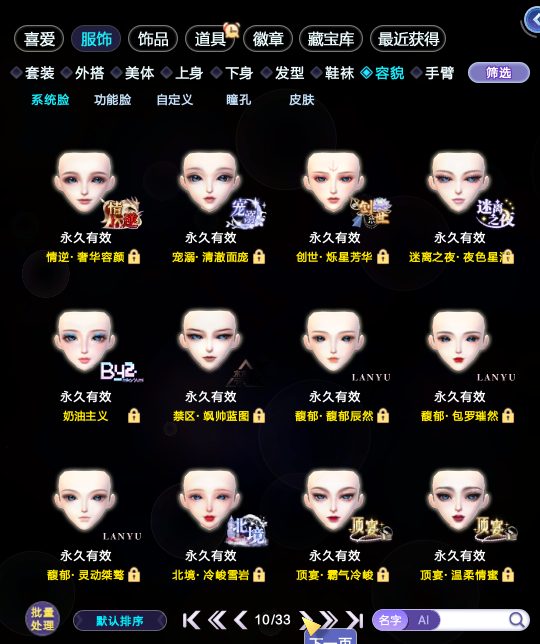
Task: Switch to the 喜爱 tab
Action: [x=39, y=39]
